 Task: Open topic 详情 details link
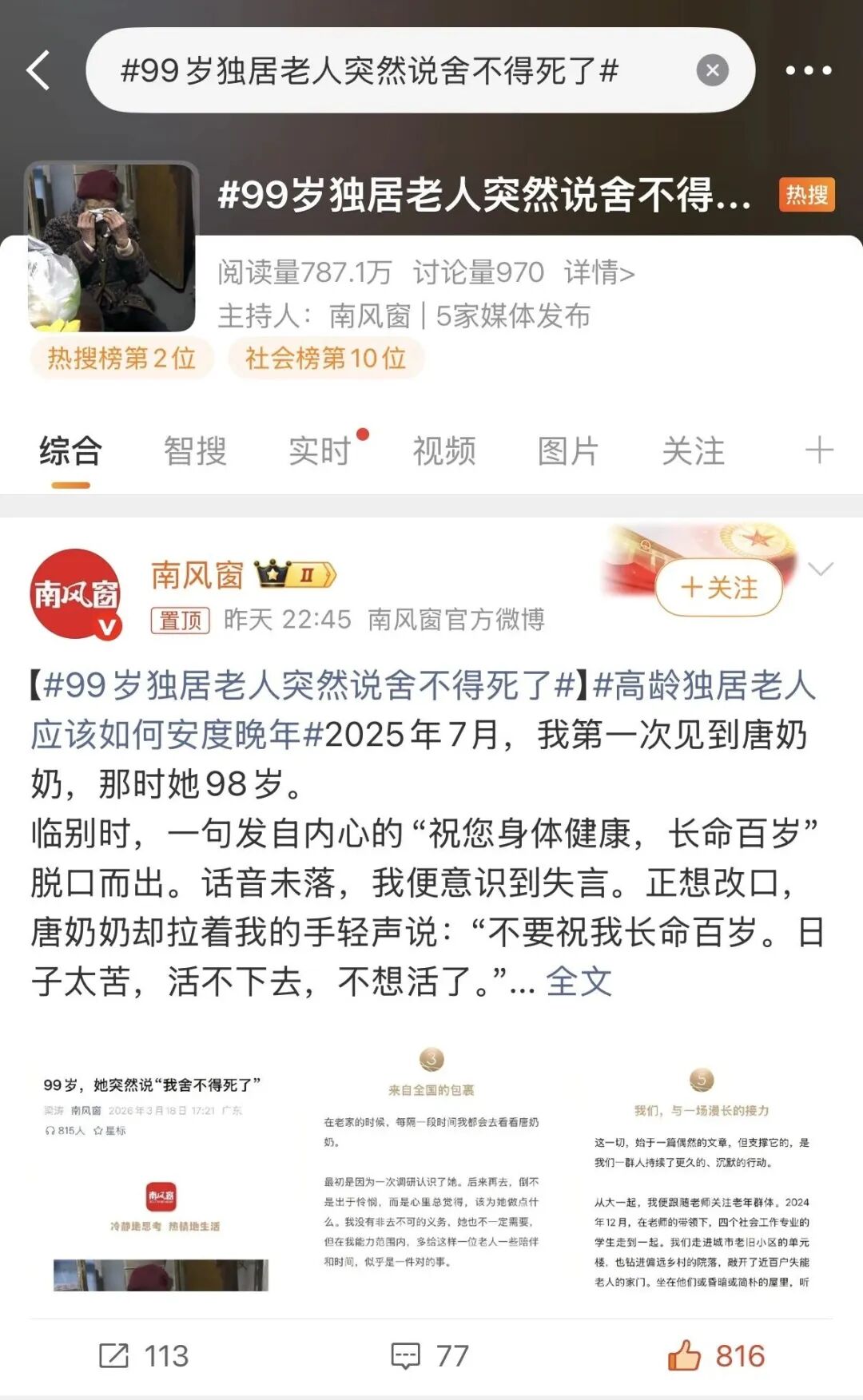pos(599,272)
